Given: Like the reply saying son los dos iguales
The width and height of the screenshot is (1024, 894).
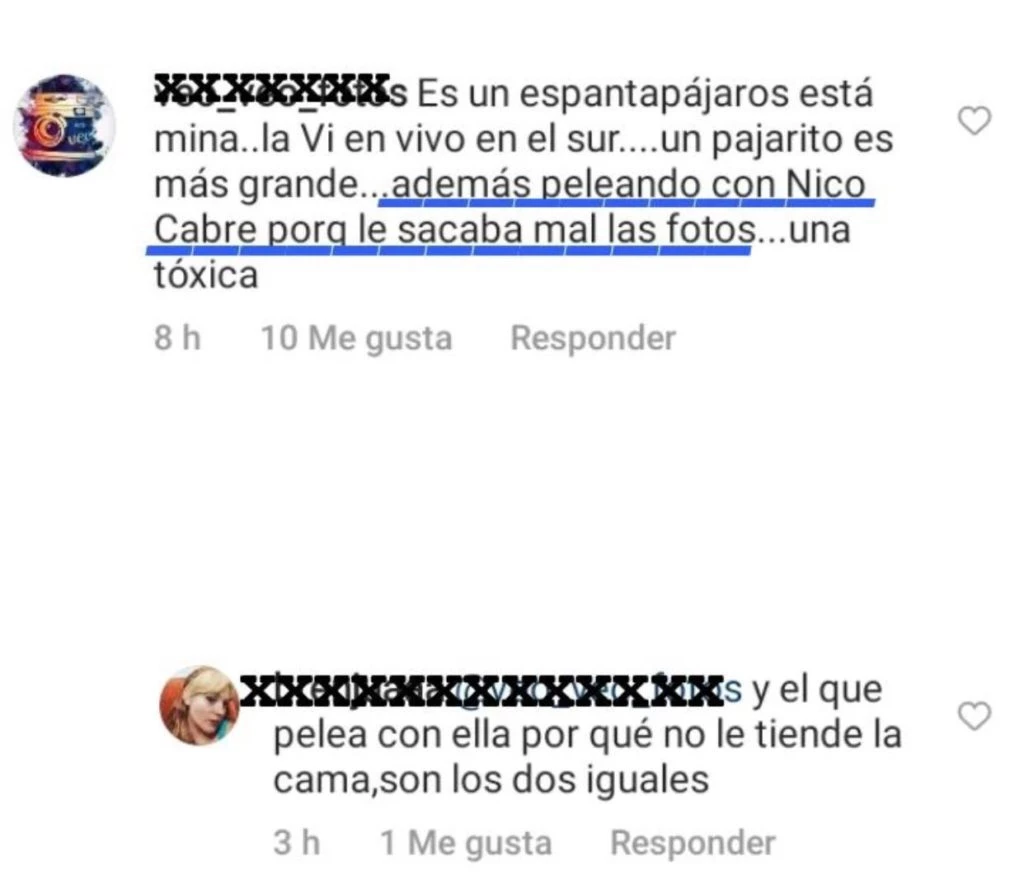Looking at the screenshot, I should click(974, 716).
